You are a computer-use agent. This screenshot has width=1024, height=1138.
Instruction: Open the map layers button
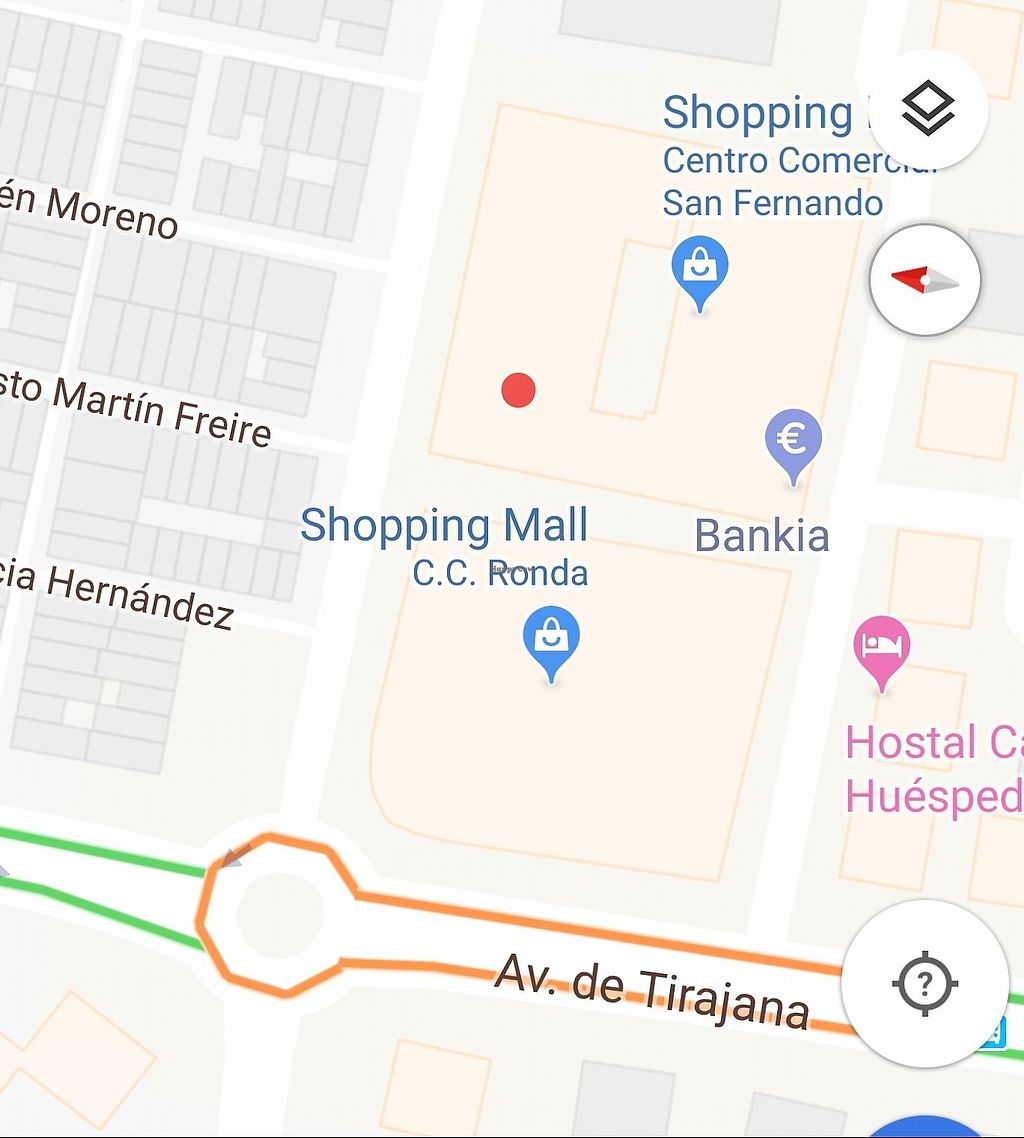click(x=927, y=108)
